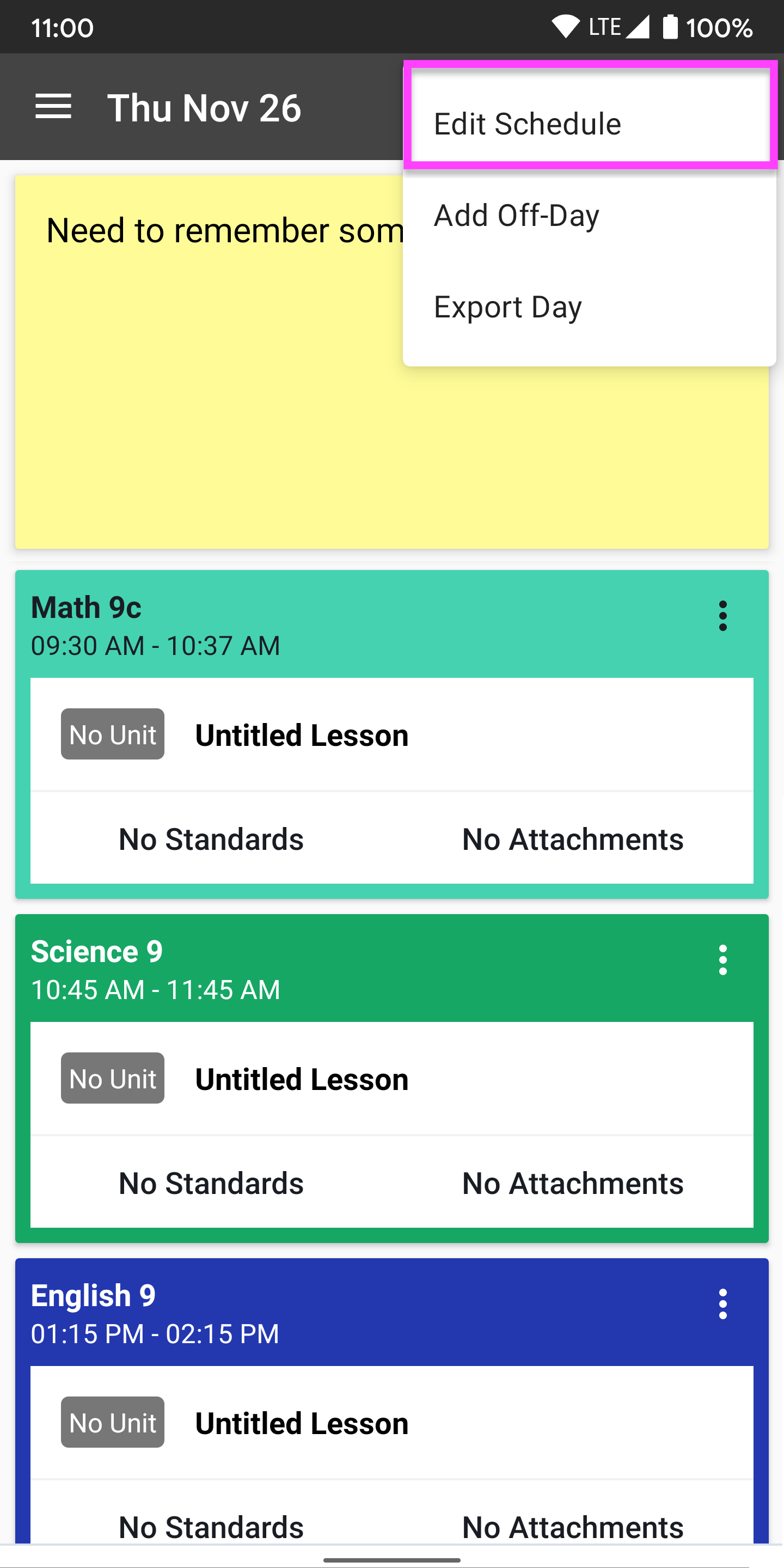
Task: Open the English 9 Untitled Lesson
Action: coord(392,1423)
